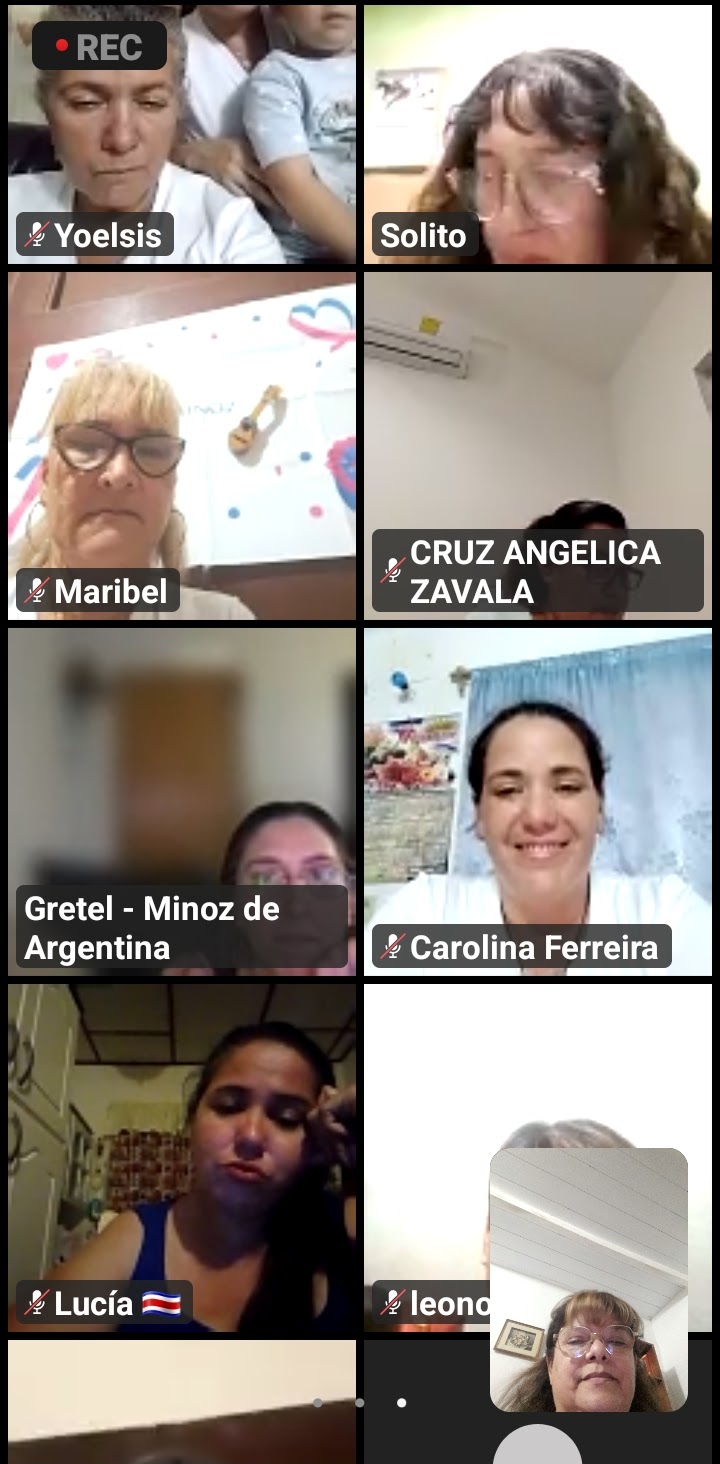720x1464 pixels.
Task: Select Lucía's video tile
Action: (182, 1158)
